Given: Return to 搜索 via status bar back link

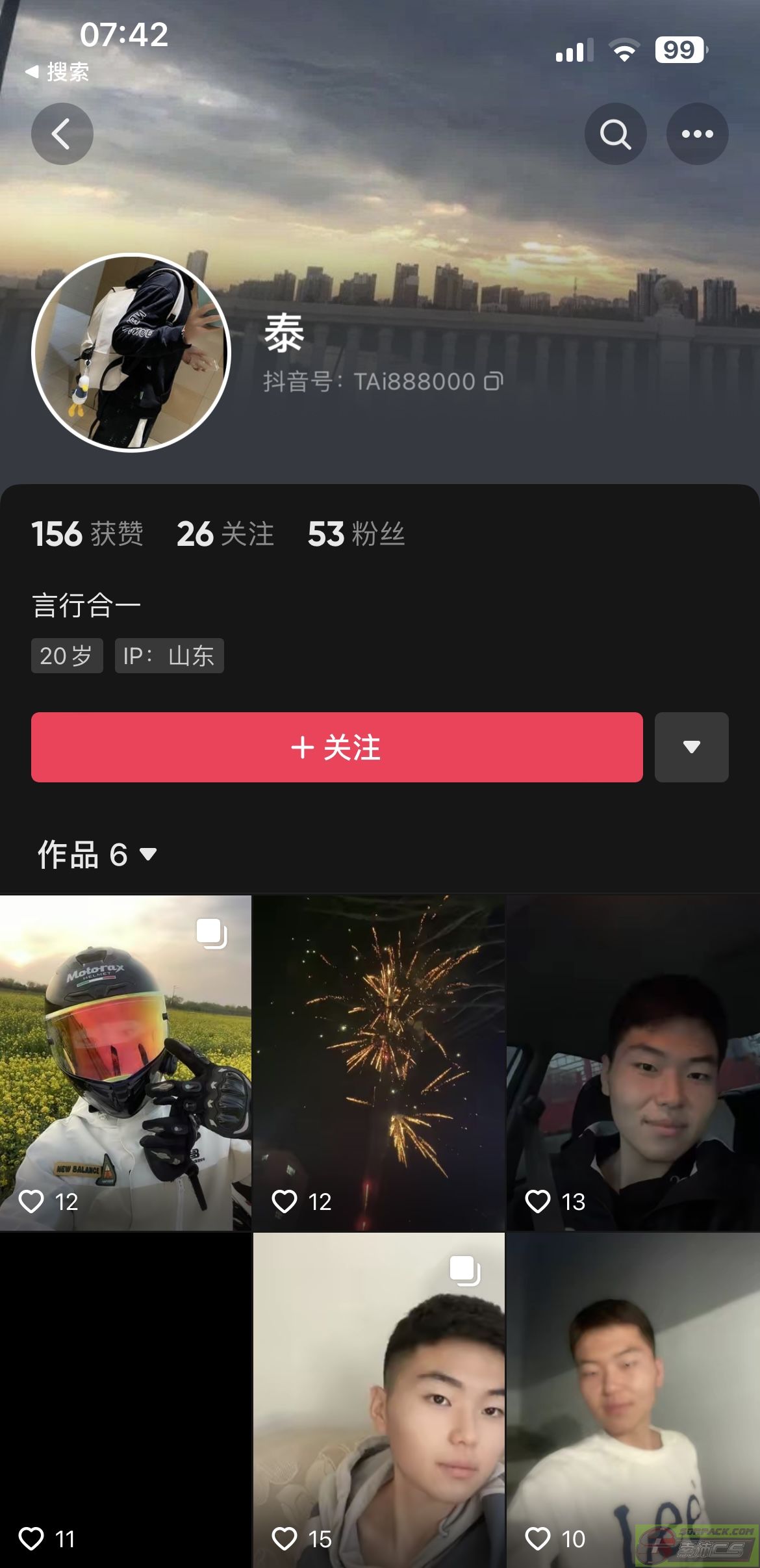Looking at the screenshot, I should (x=57, y=72).
